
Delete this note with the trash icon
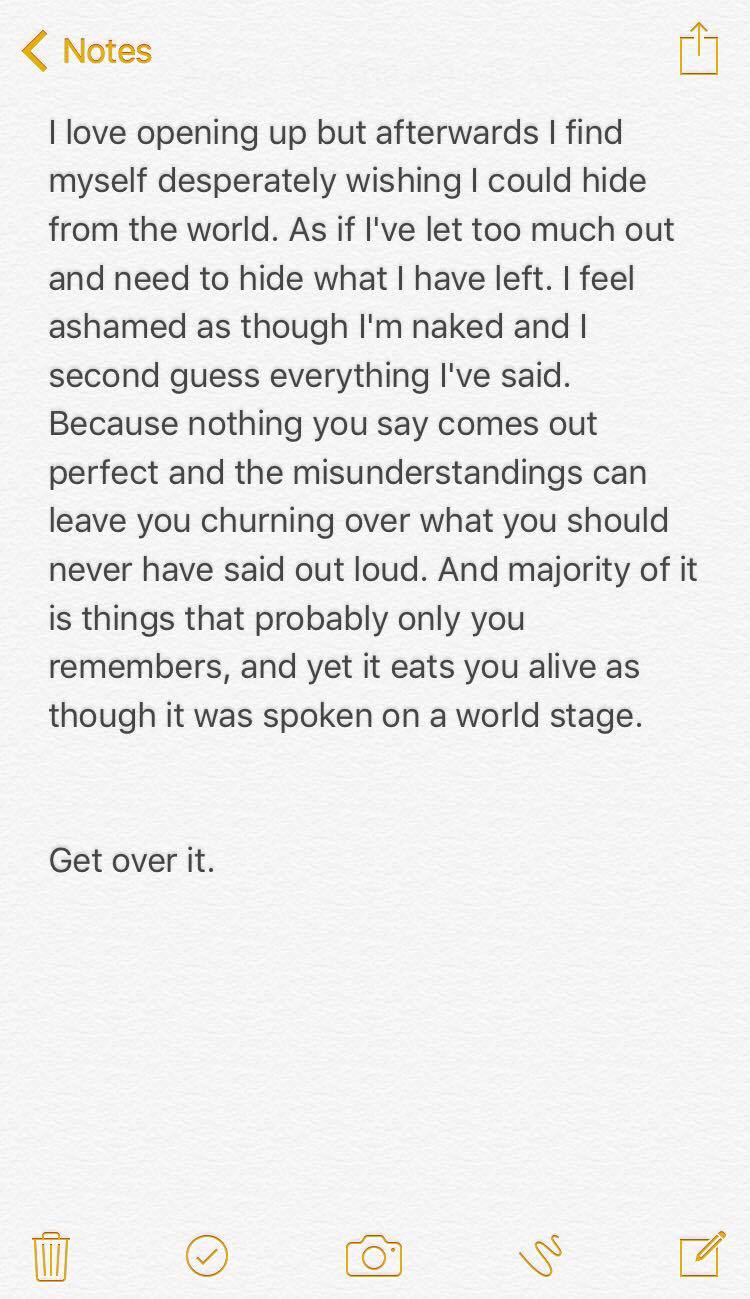click(x=51, y=1256)
